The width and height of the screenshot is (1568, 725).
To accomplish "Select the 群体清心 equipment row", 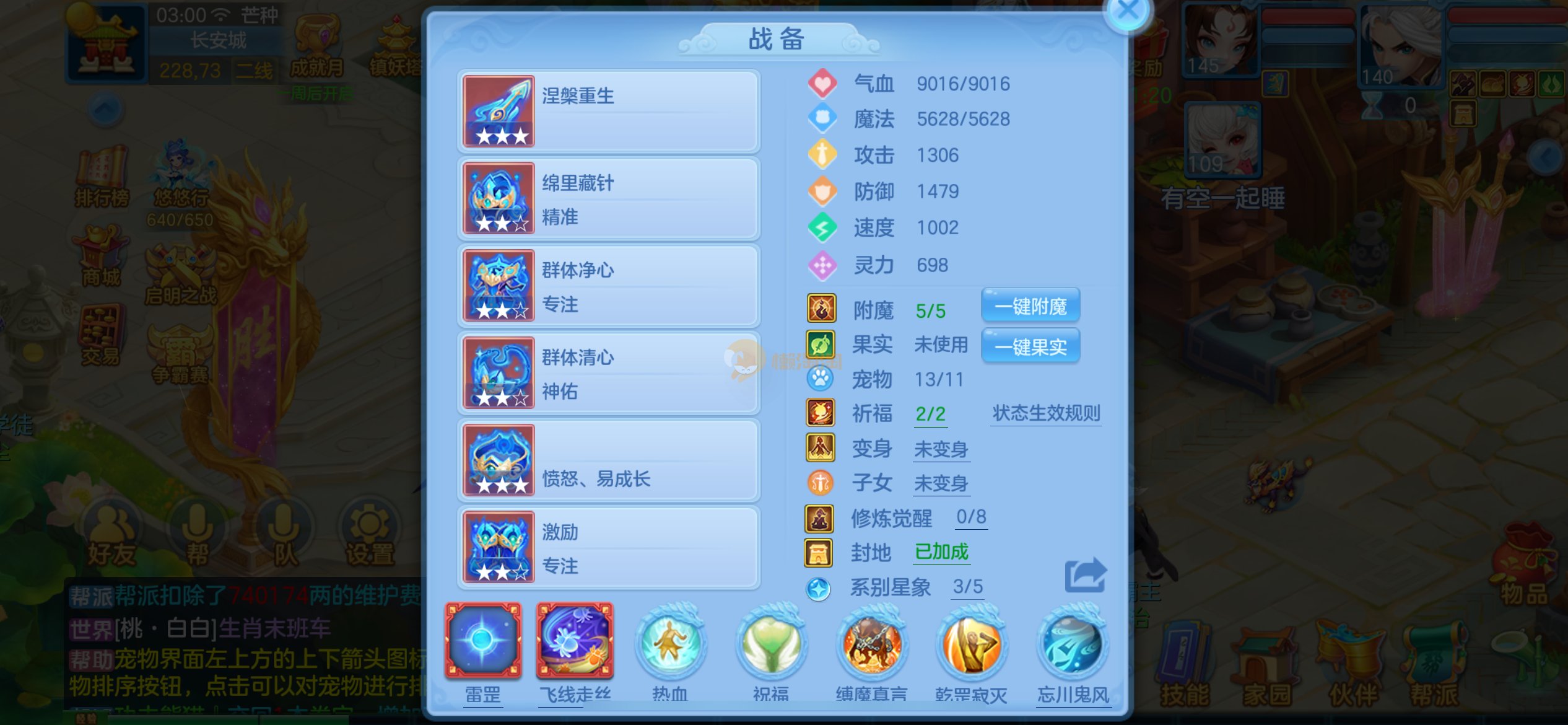I will pyautogui.click(x=609, y=374).
